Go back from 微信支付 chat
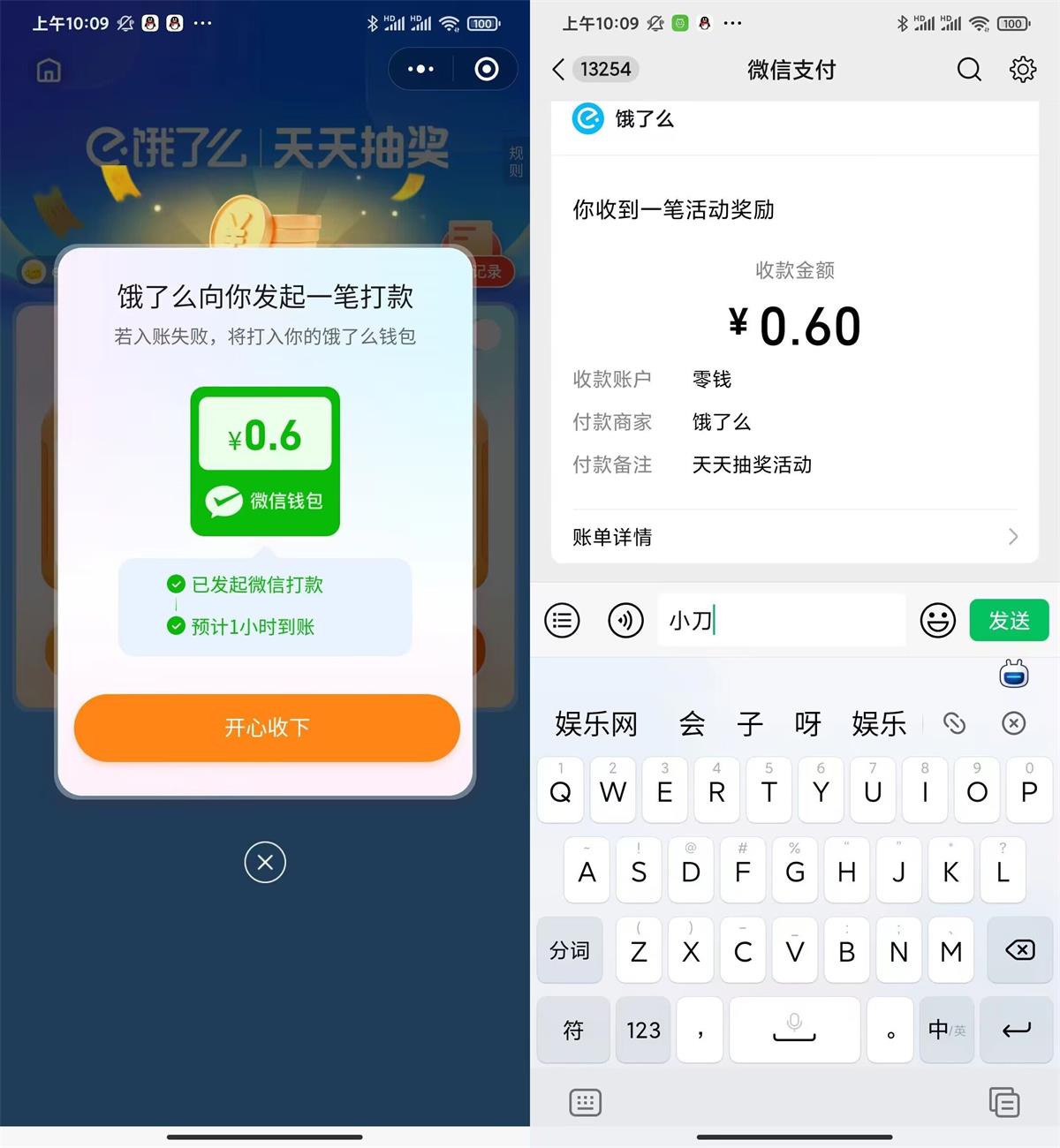Screen dimensions: 1060x1148 pyautogui.click(x=558, y=70)
